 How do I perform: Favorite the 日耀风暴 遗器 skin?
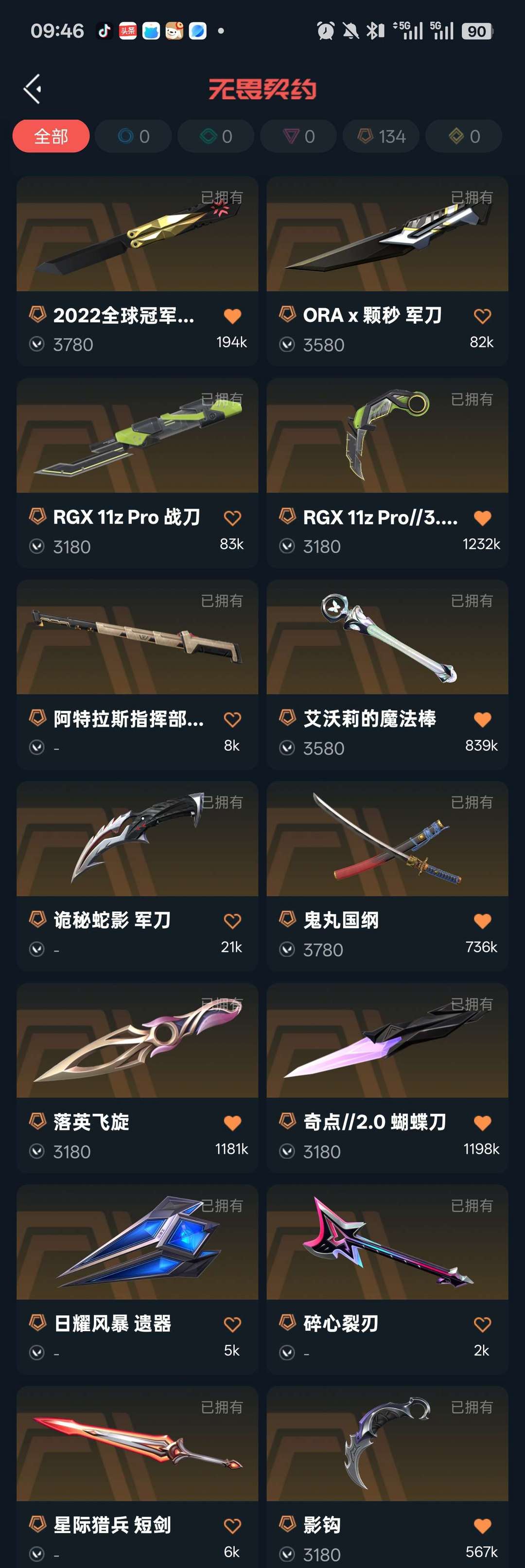click(x=232, y=1324)
